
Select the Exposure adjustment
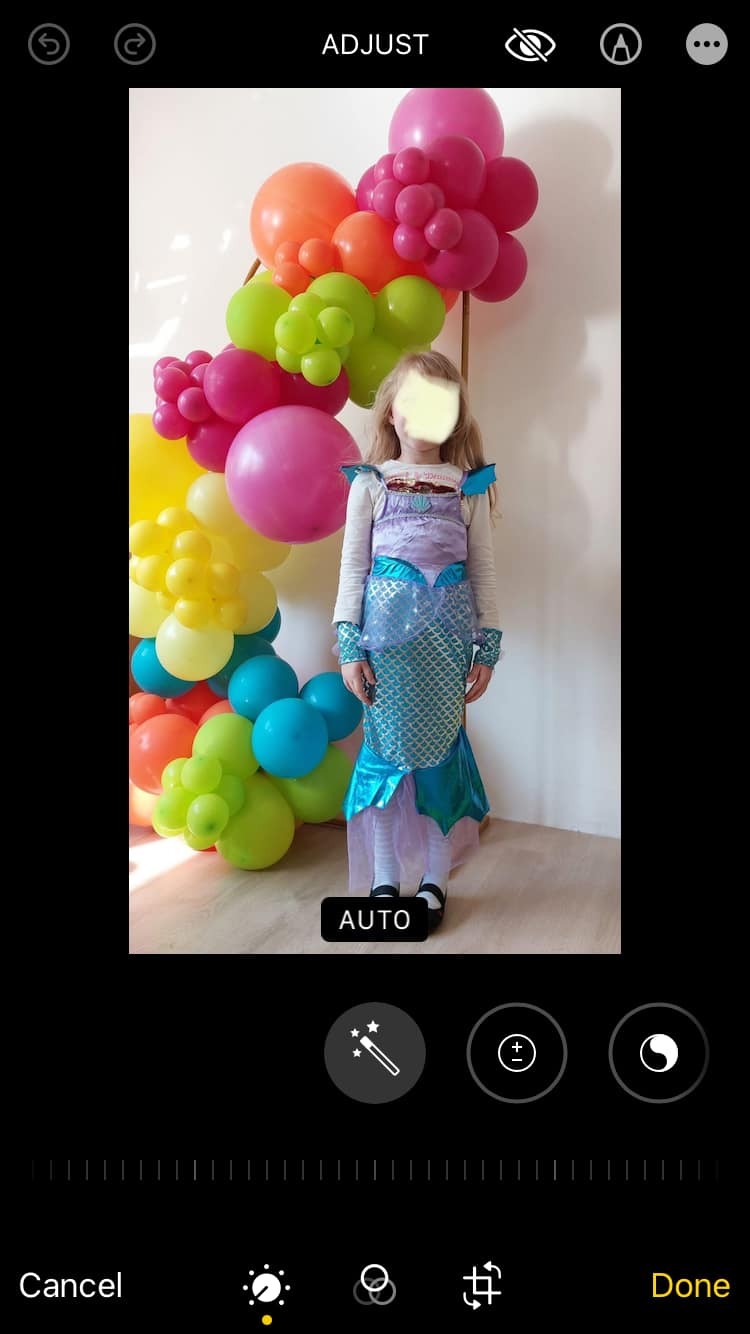[x=517, y=1053]
